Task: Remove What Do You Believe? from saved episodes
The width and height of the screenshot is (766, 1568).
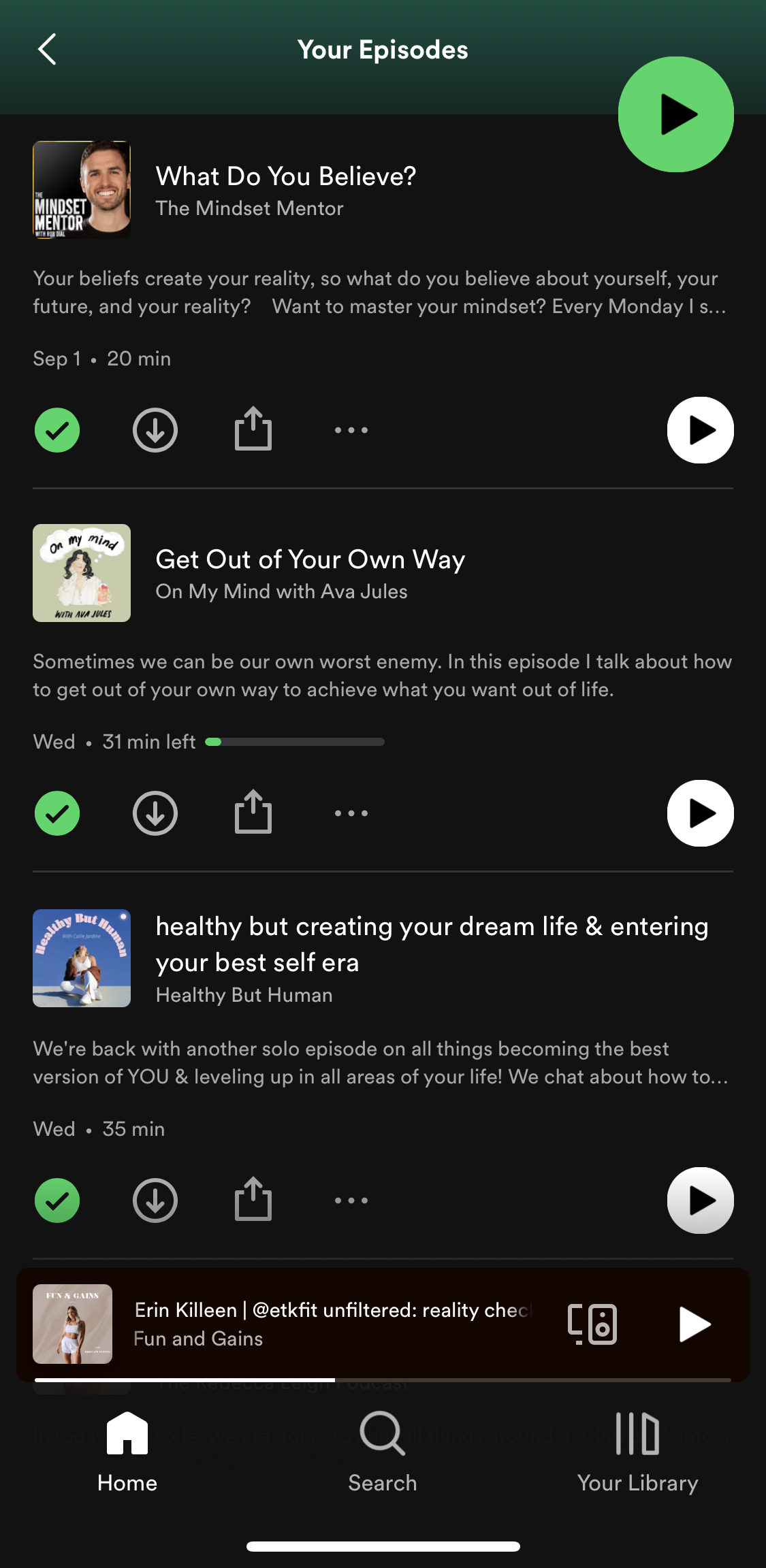Action: [57, 430]
